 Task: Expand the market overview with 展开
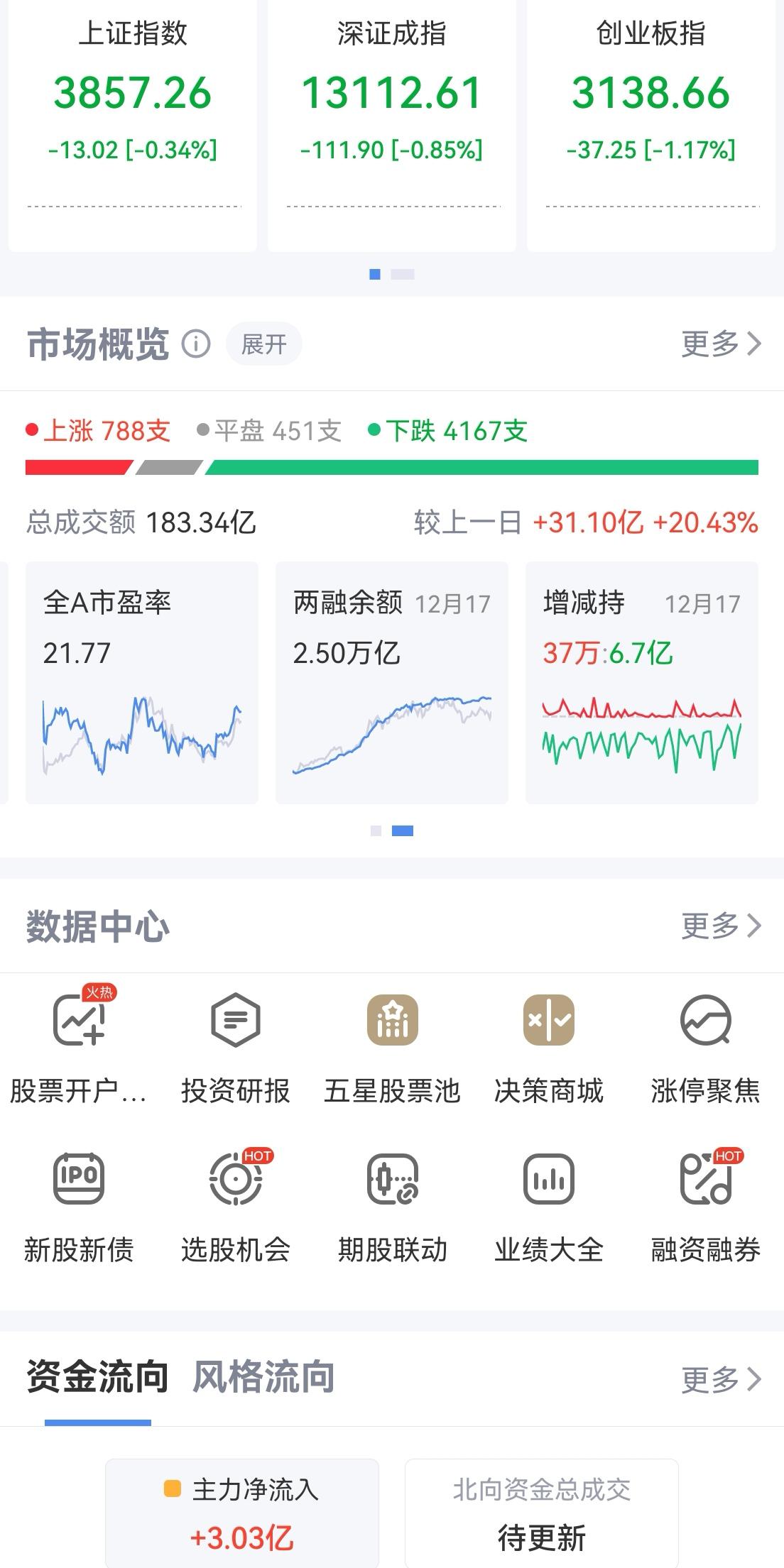click(264, 344)
